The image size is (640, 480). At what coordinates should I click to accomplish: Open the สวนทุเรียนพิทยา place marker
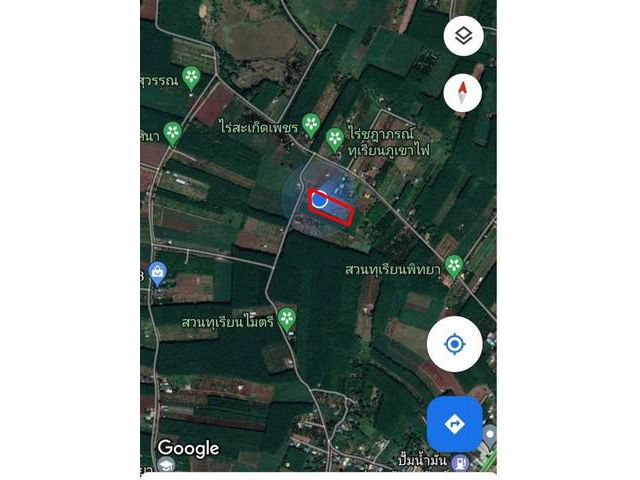pyautogui.click(x=454, y=265)
